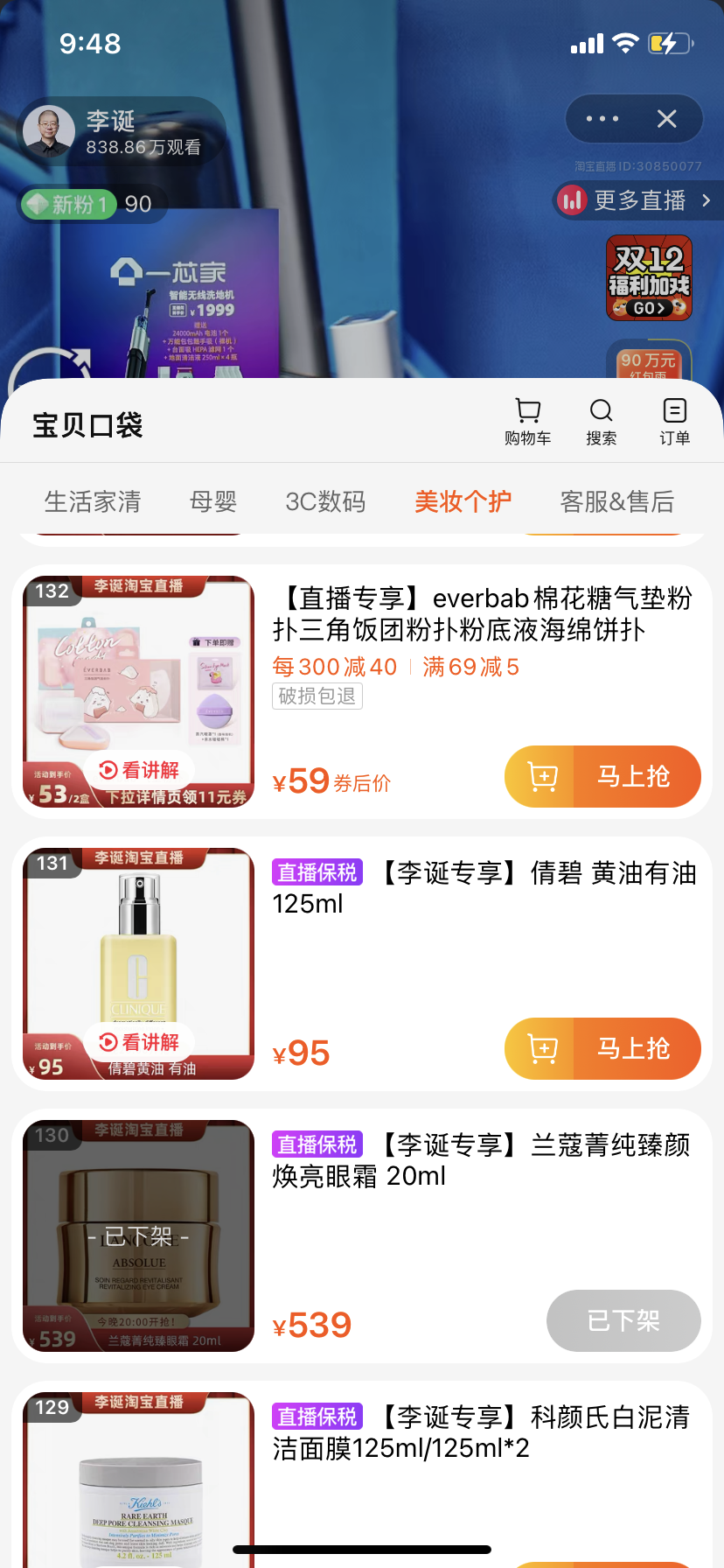
Task: Tap 马上抢 for Clinique 黄油有油 125ml
Action: click(x=602, y=1048)
